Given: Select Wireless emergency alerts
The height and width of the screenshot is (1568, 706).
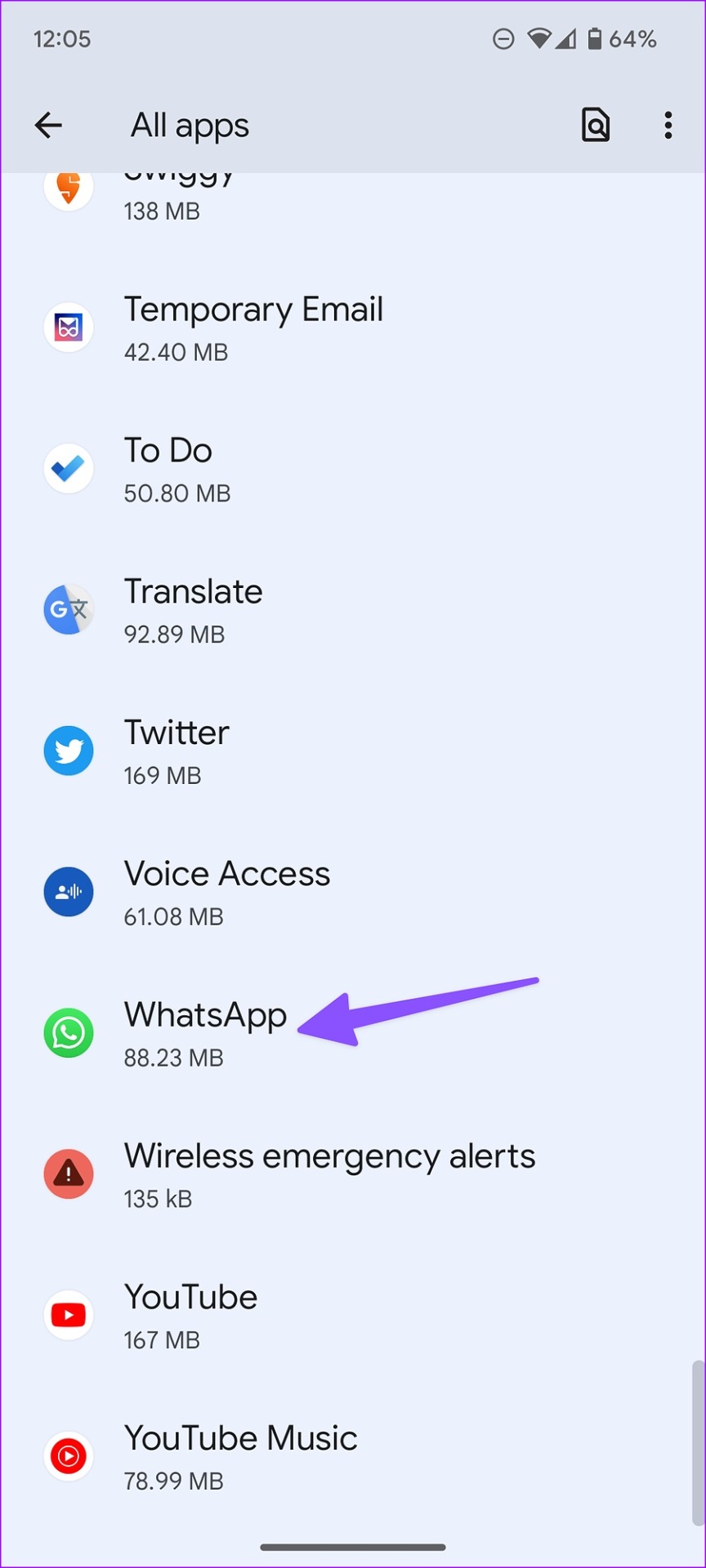Looking at the screenshot, I should coord(353,1175).
